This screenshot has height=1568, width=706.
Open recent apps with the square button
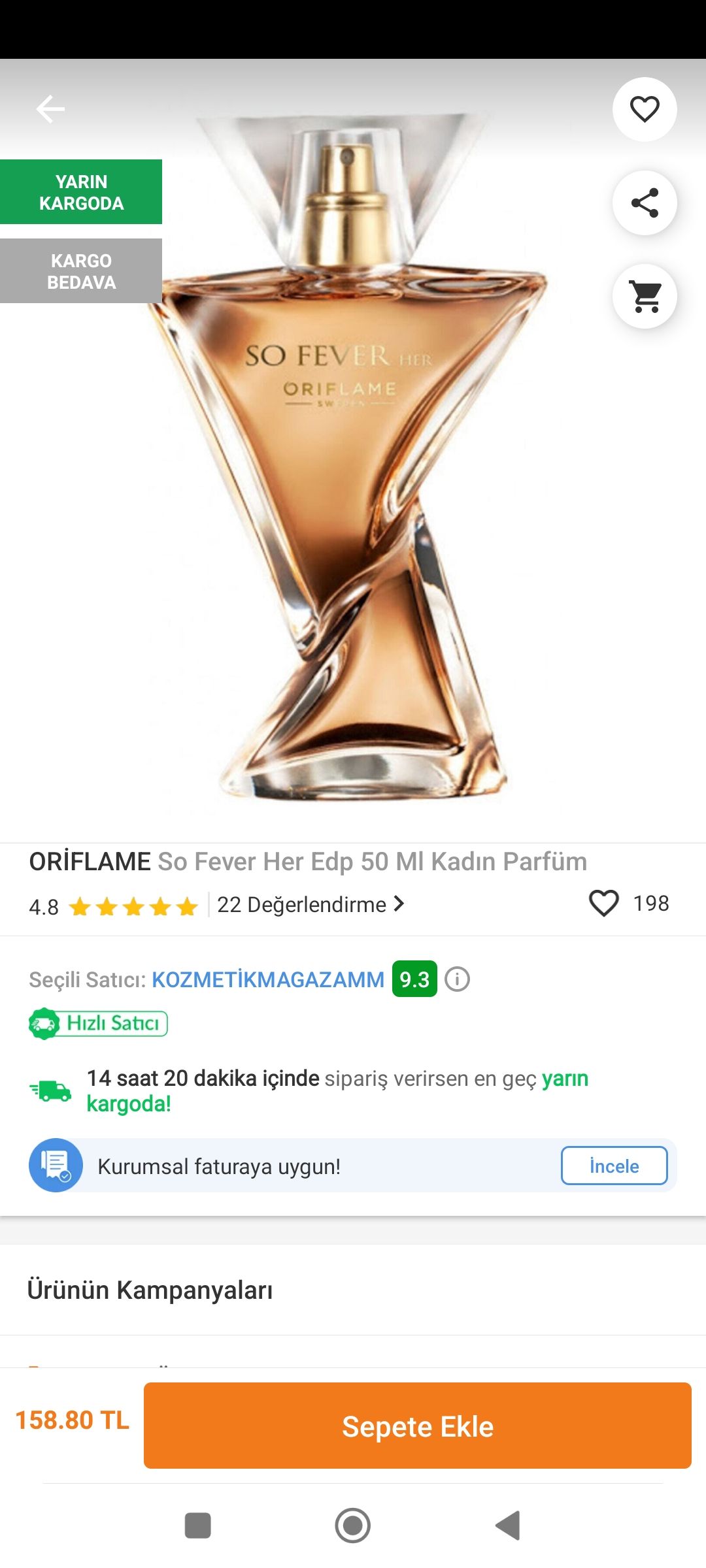(x=197, y=1526)
